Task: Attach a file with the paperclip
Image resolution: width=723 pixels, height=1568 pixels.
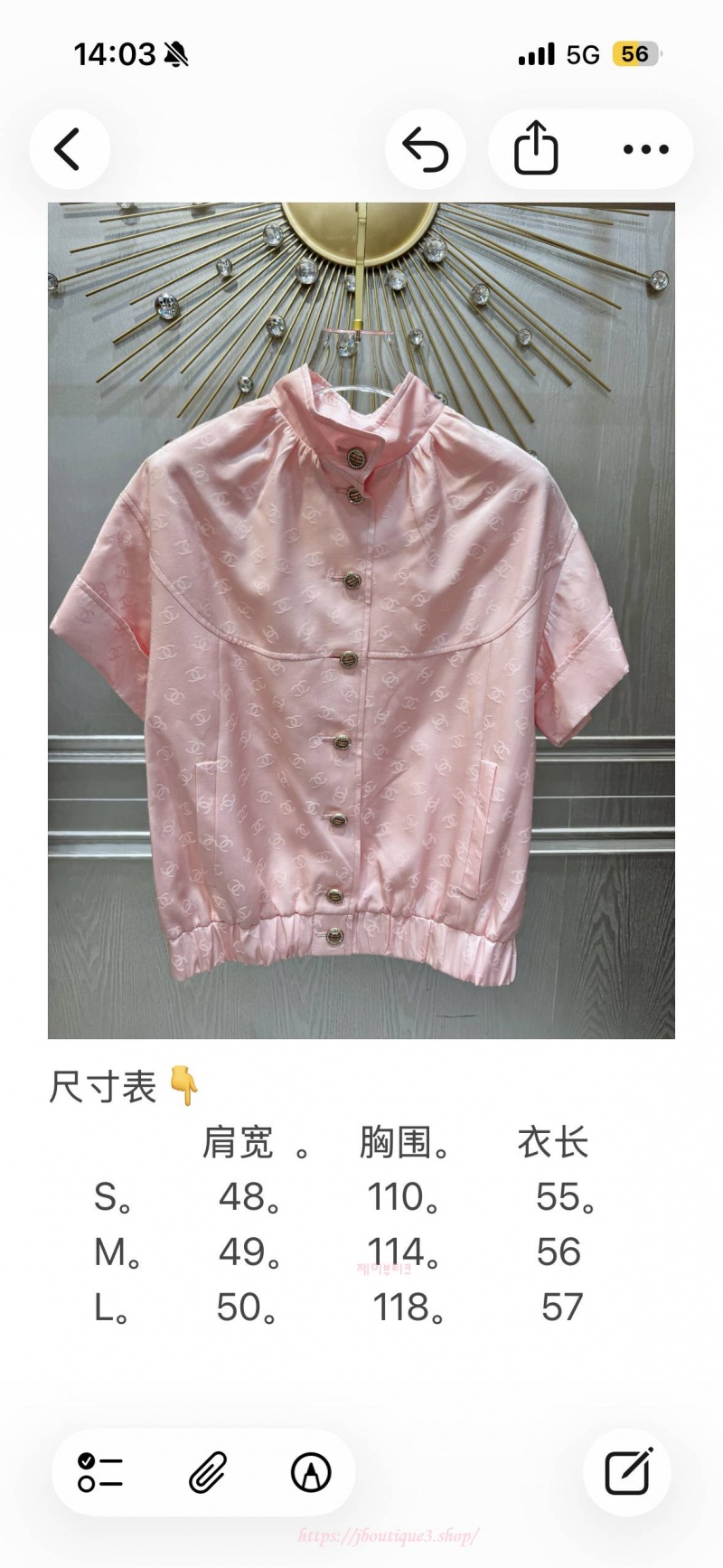Action: coord(207,1472)
